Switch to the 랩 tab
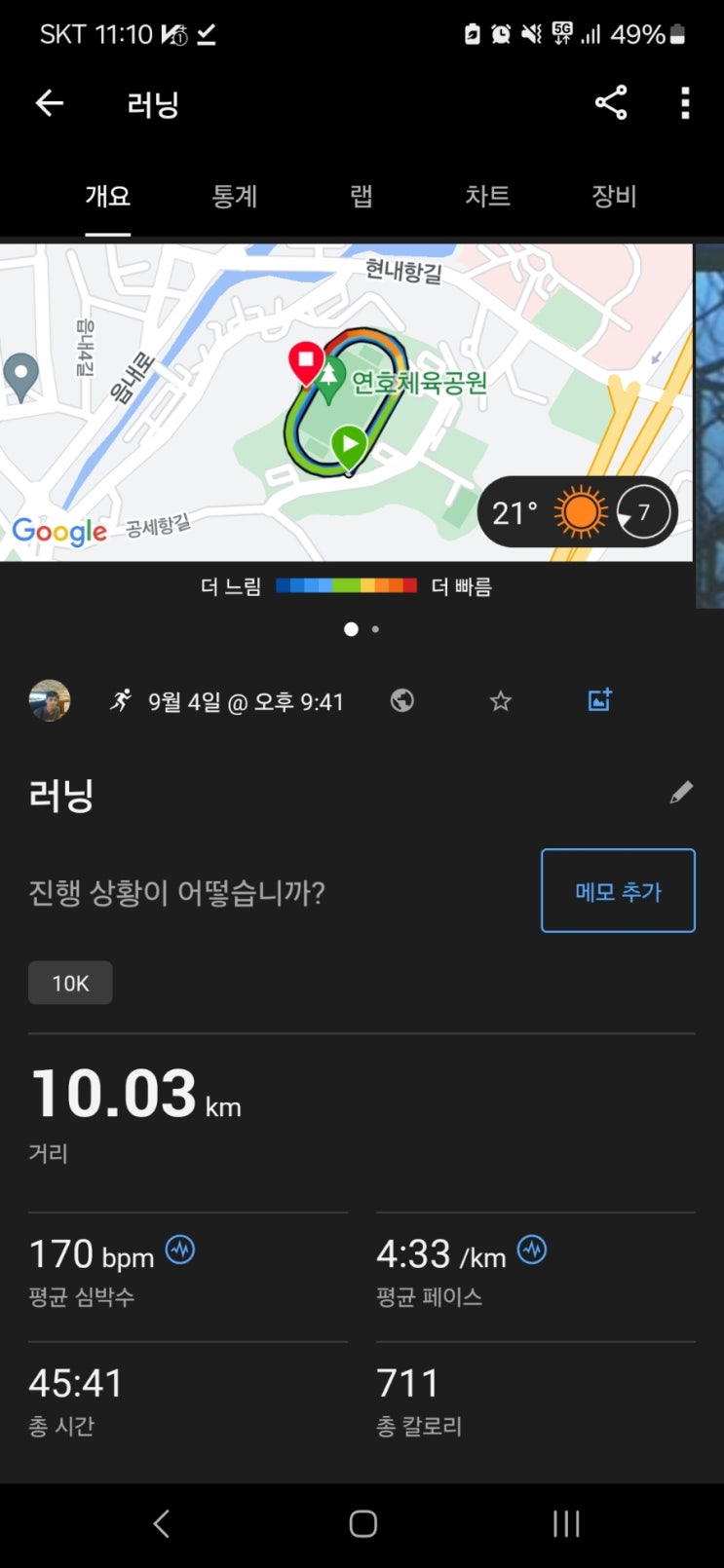Image resolution: width=724 pixels, height=1568 pixels. tap(362, 197)
